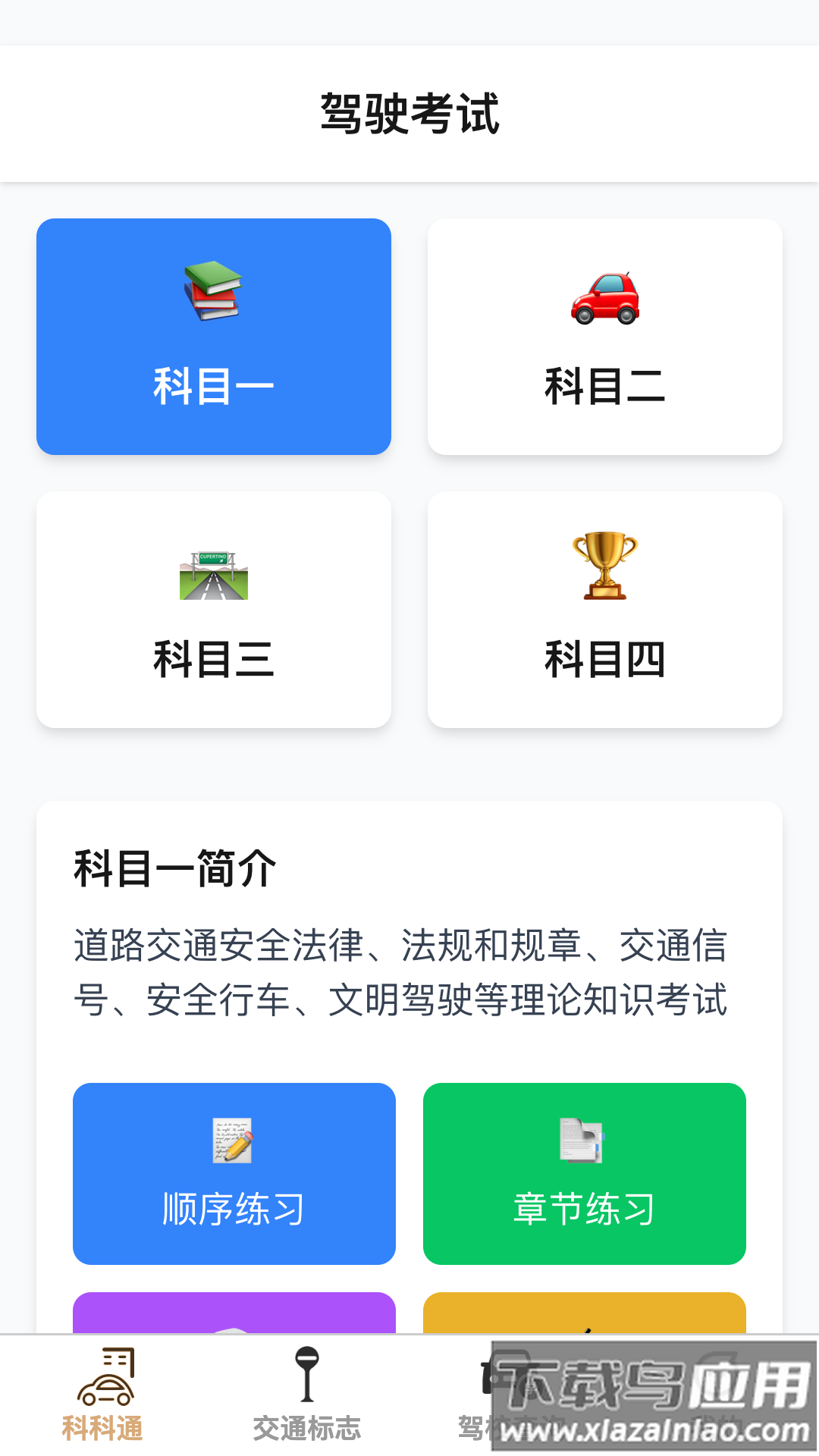Tap the pencil memo icon in 顺序练习
This screenshot has height=1456, width=819.
[234, 1143]
